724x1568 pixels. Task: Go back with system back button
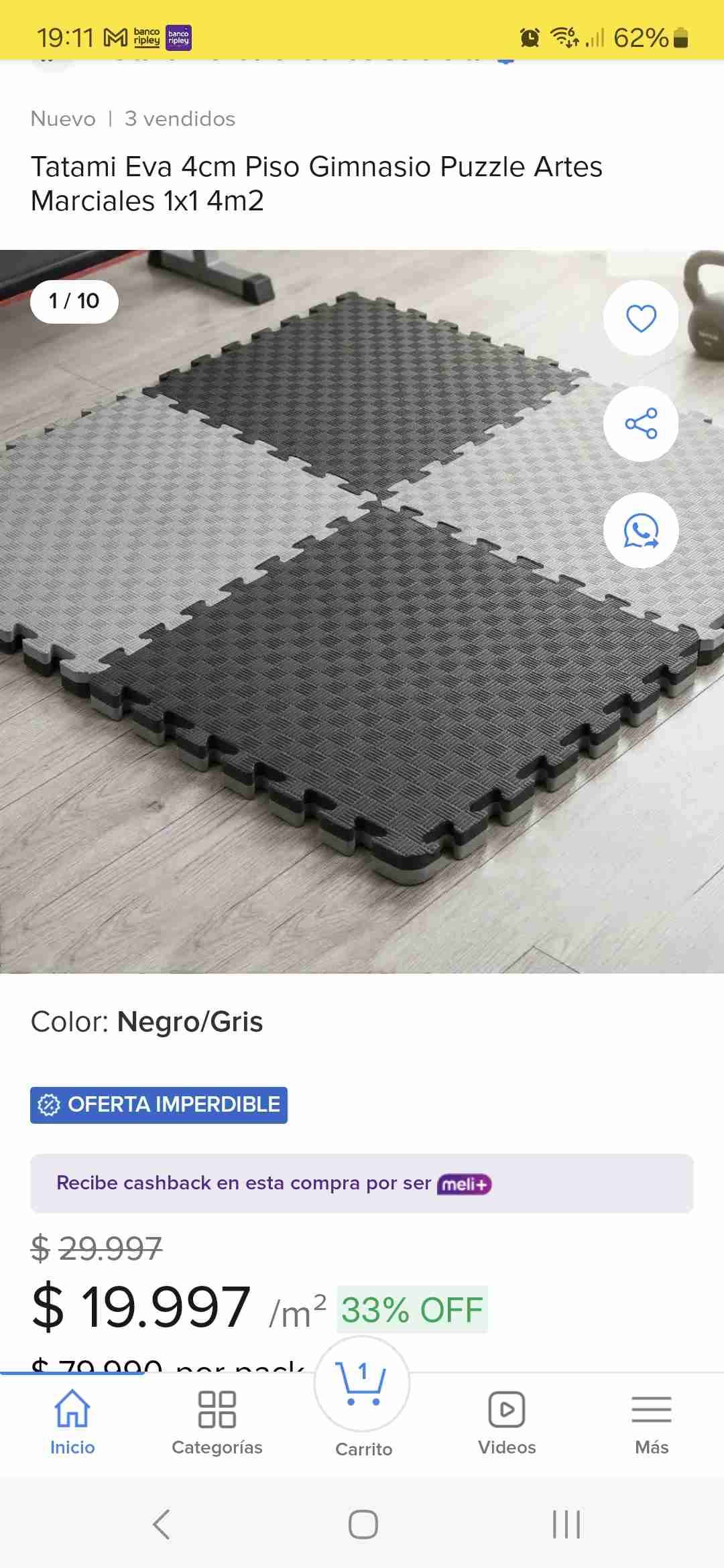[x=162, y=1525]
